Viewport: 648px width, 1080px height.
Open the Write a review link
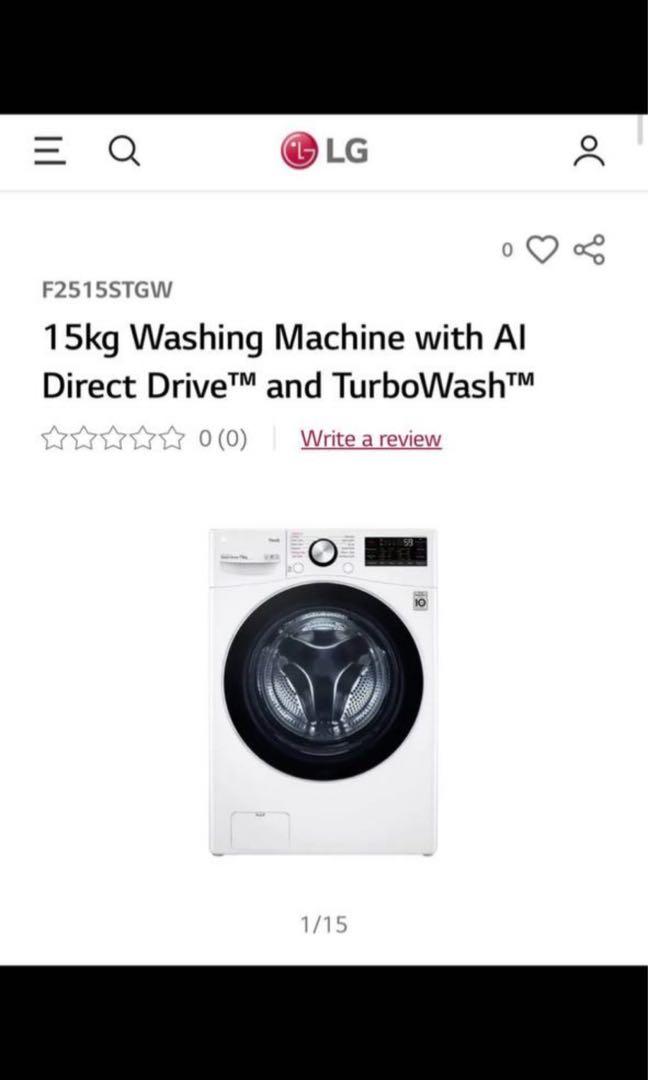pos(370,438)
